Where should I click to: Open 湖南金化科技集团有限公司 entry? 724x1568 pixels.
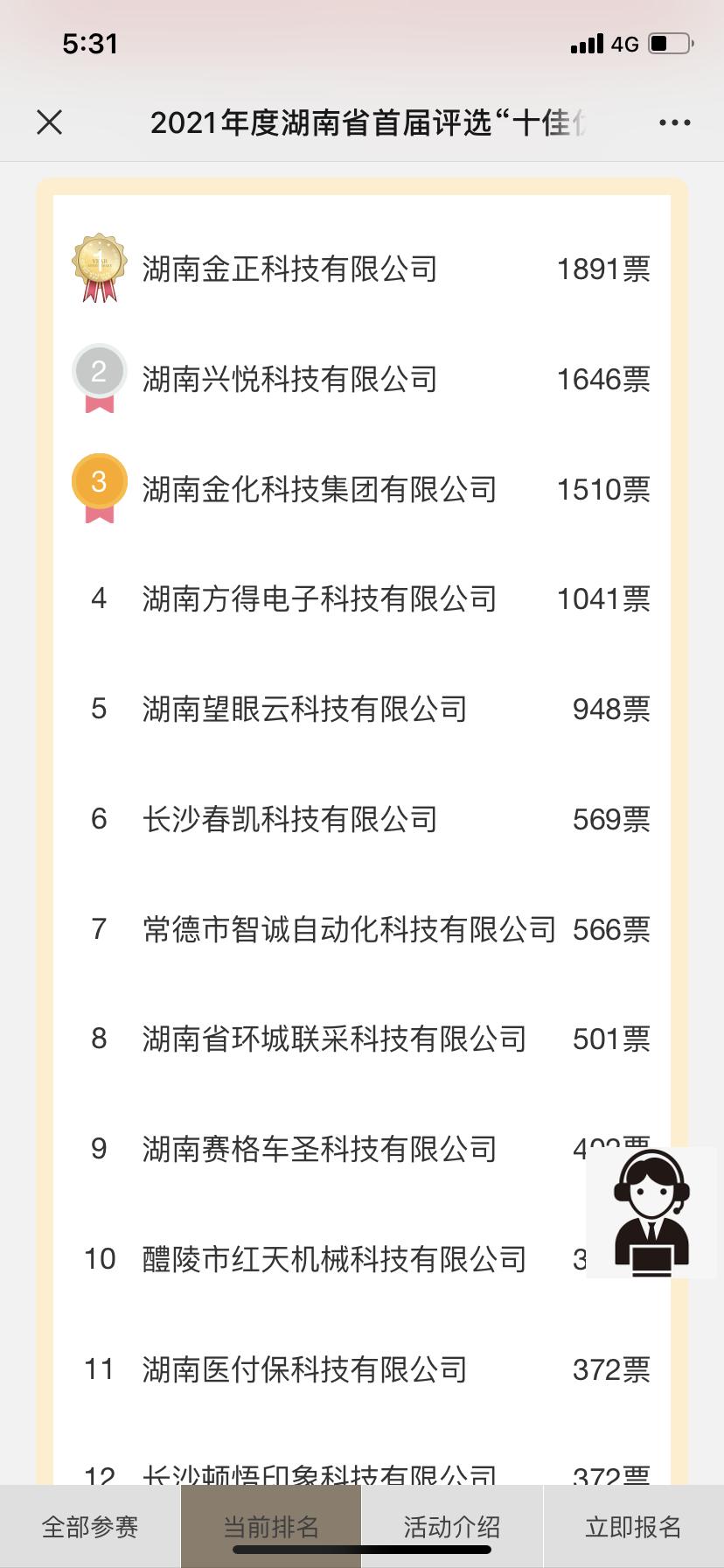click(x=319, y=490)
